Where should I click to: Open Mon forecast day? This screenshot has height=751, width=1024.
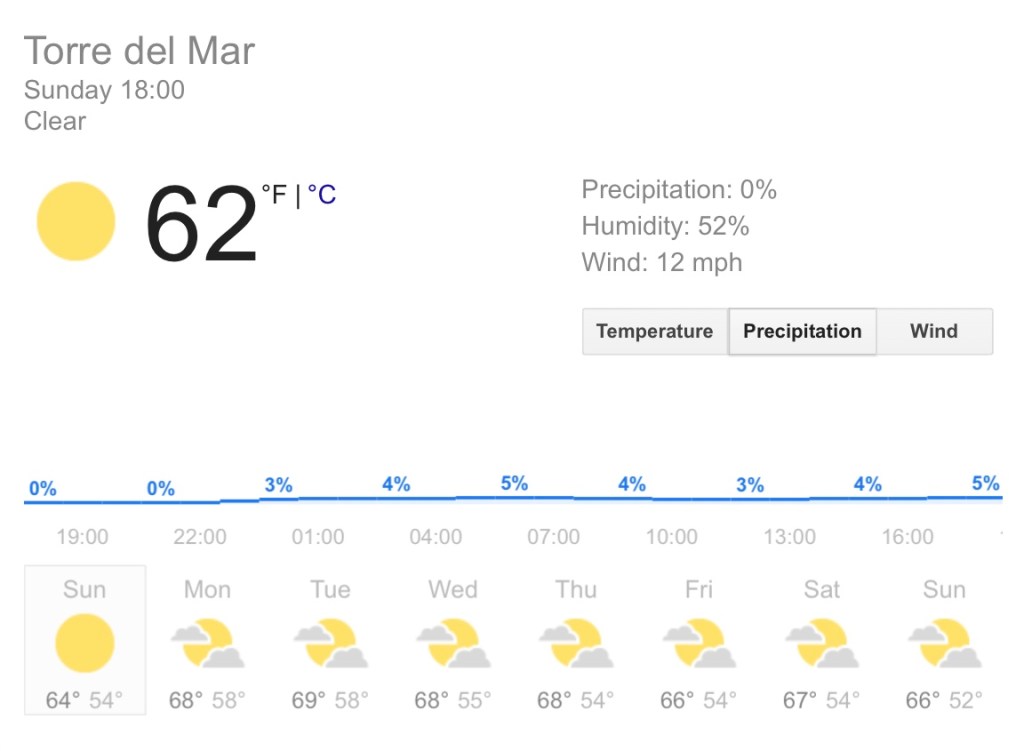click(x=207, y=642)
